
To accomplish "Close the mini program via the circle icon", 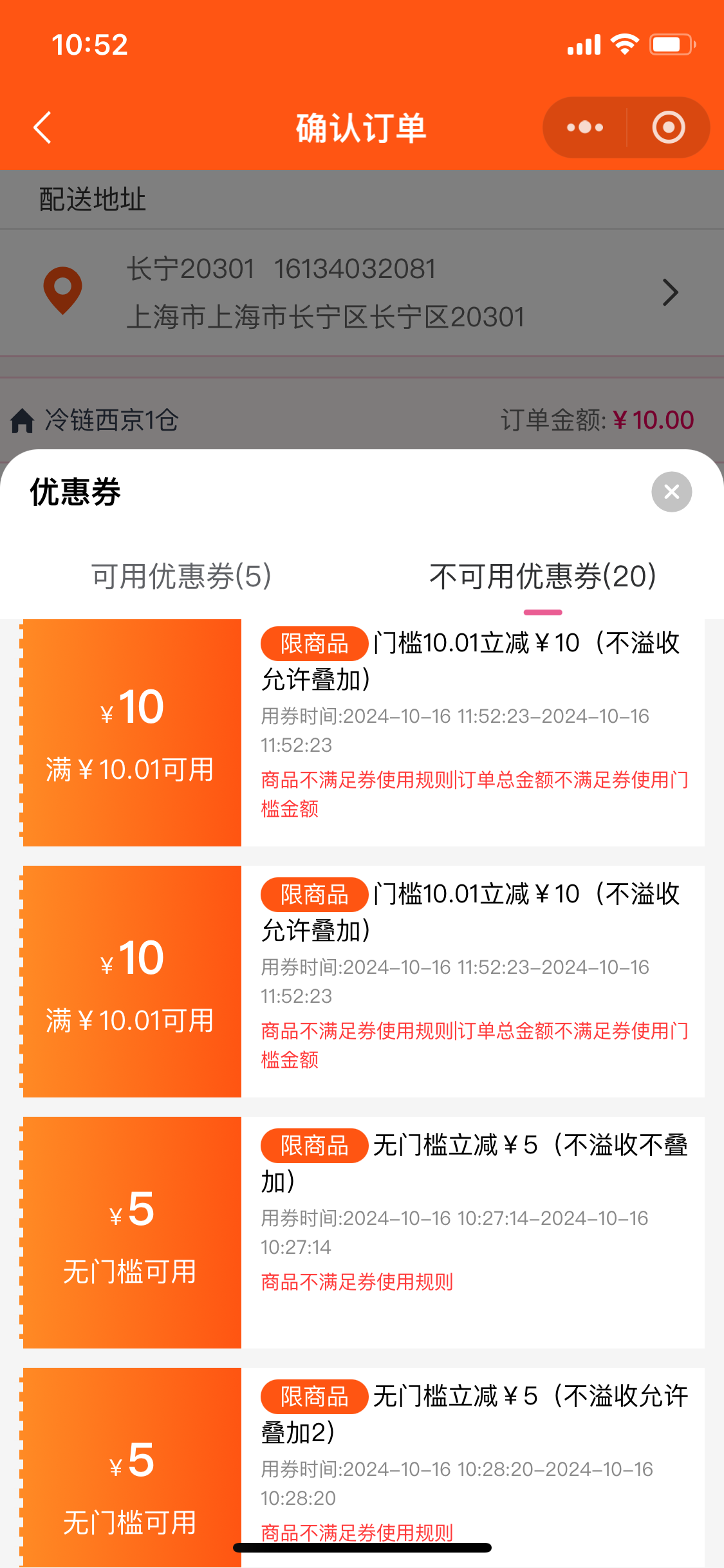I will point(668,127).
